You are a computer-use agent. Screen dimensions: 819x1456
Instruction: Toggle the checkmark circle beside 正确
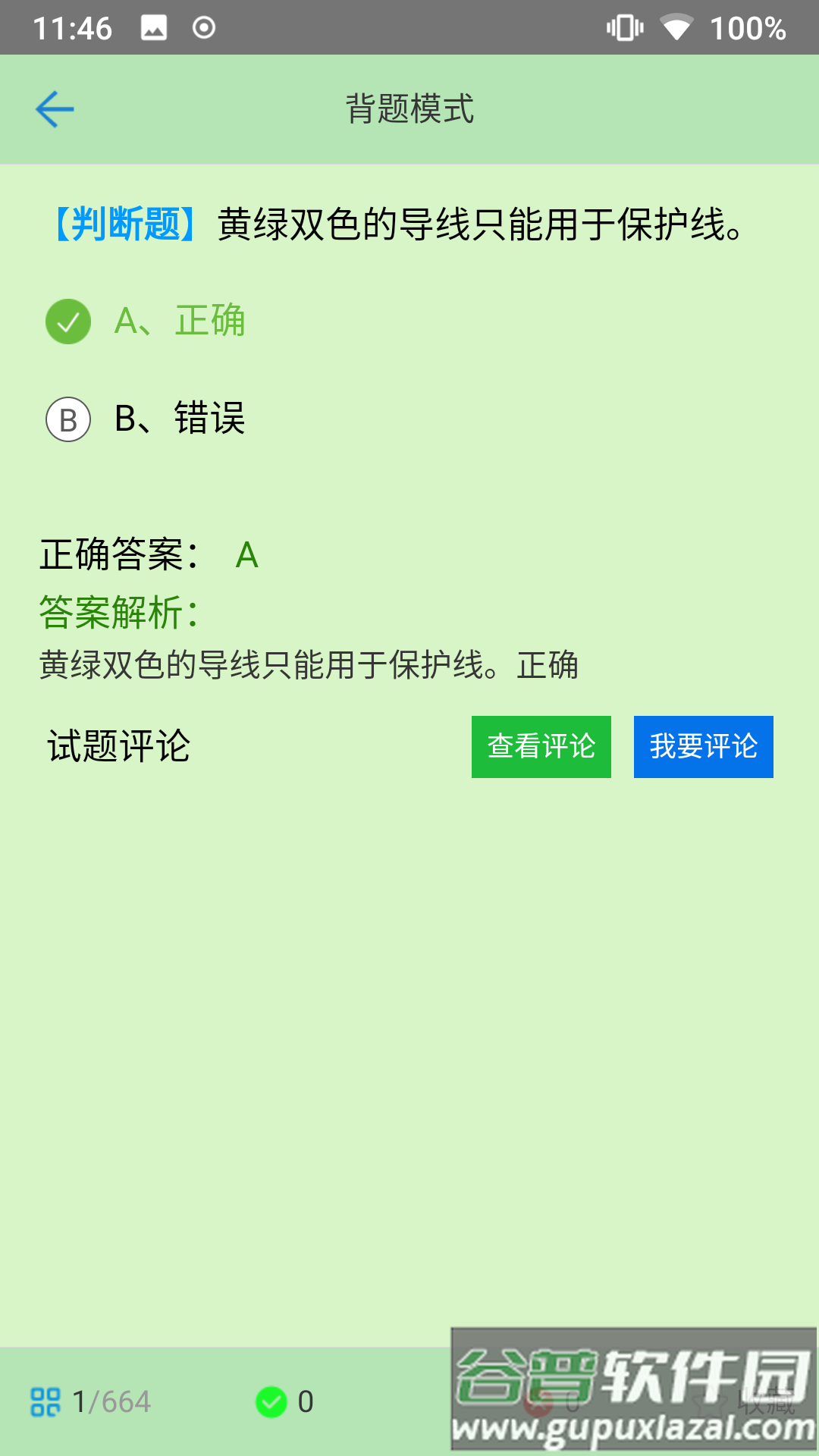coord(67,322)
